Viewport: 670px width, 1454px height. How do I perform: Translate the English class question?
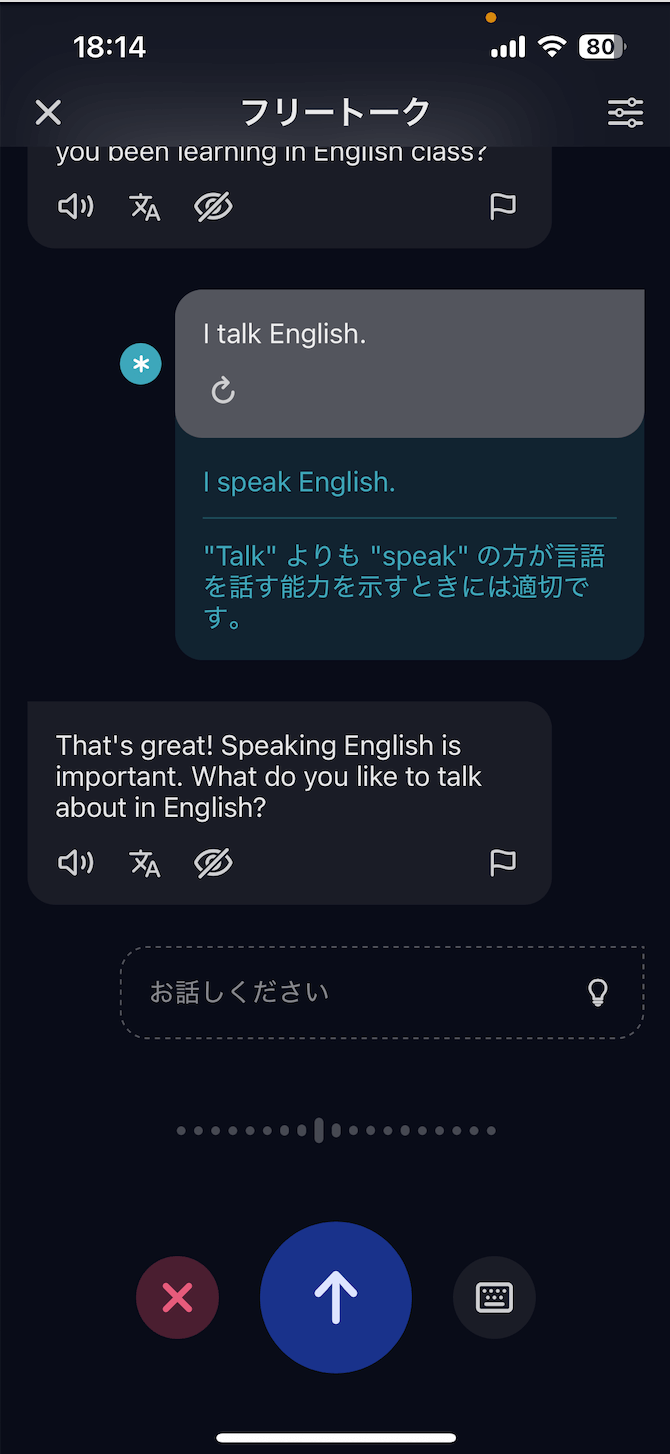point(145,207)
